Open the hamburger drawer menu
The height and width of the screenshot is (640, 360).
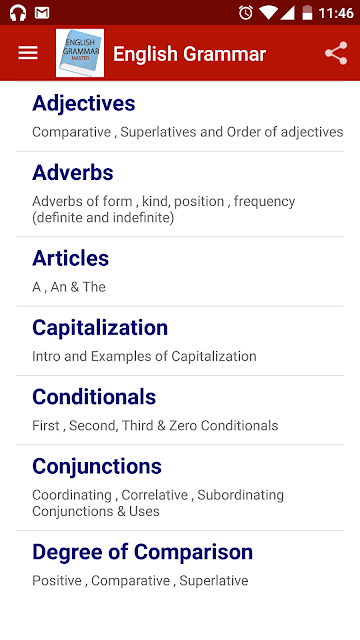coord(28,53)
